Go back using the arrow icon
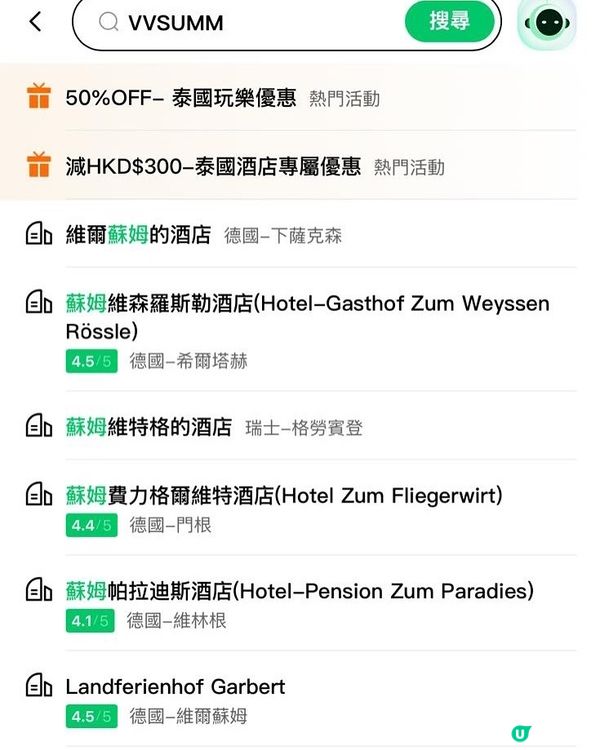This screenshot has height=750, width=600. (36, 22)
